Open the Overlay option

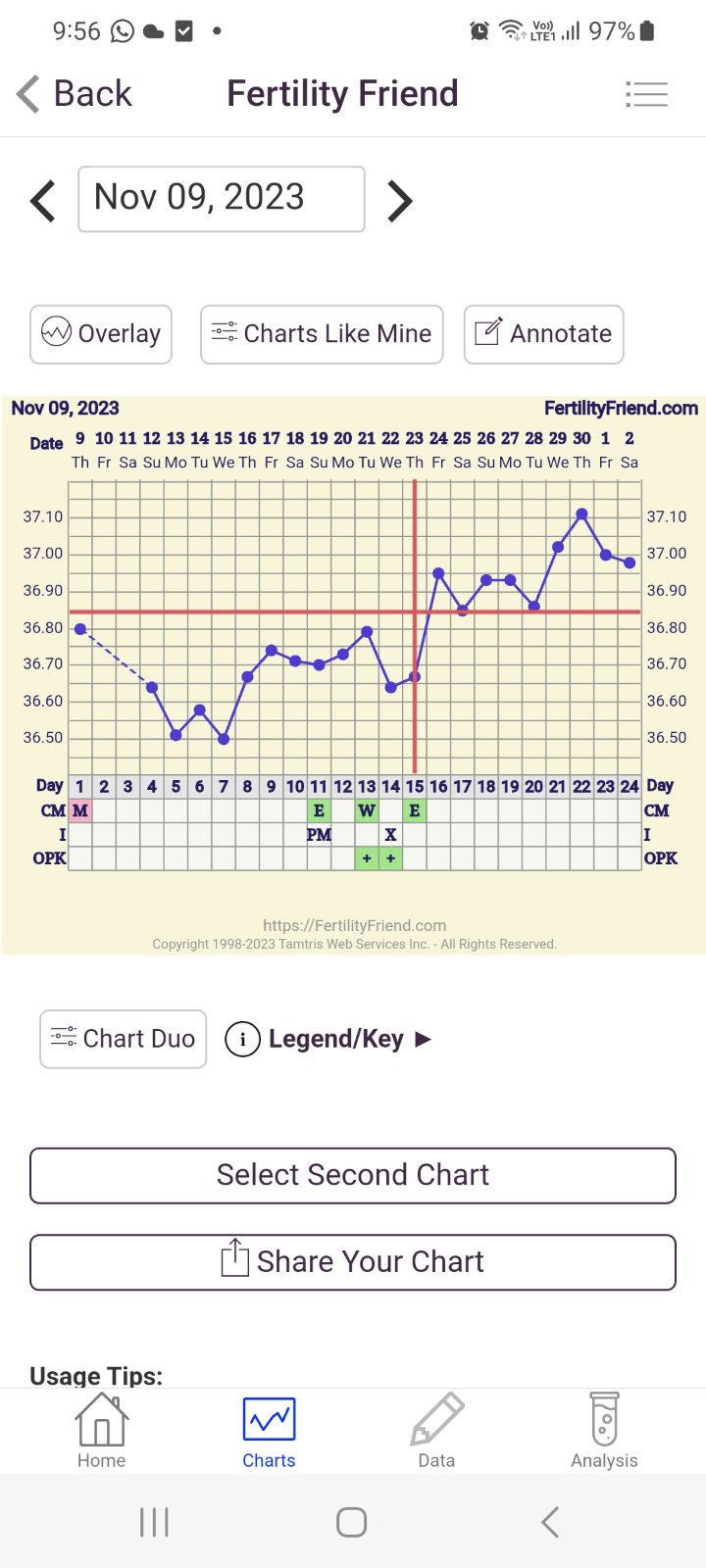[101, 334]
